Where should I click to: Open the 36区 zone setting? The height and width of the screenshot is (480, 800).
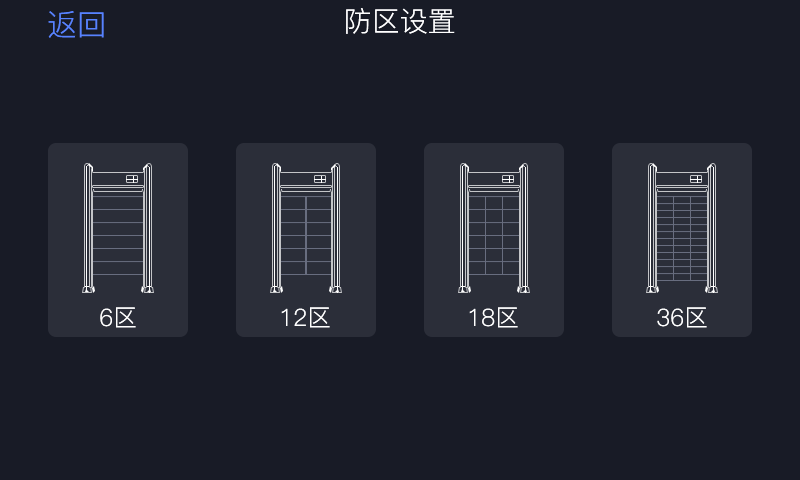(x=682, y=240)
